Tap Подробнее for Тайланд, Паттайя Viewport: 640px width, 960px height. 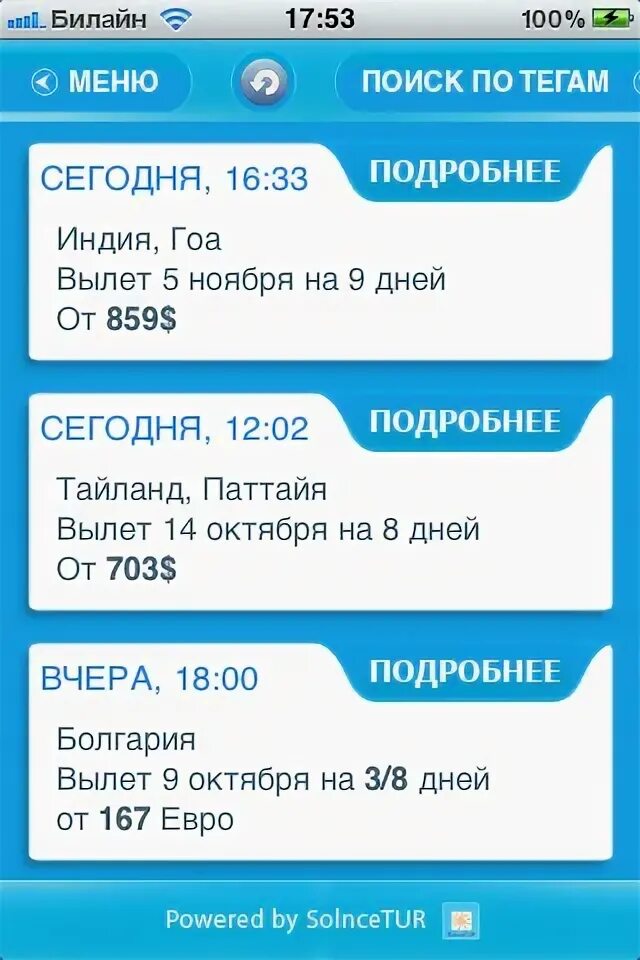(465, 422)
